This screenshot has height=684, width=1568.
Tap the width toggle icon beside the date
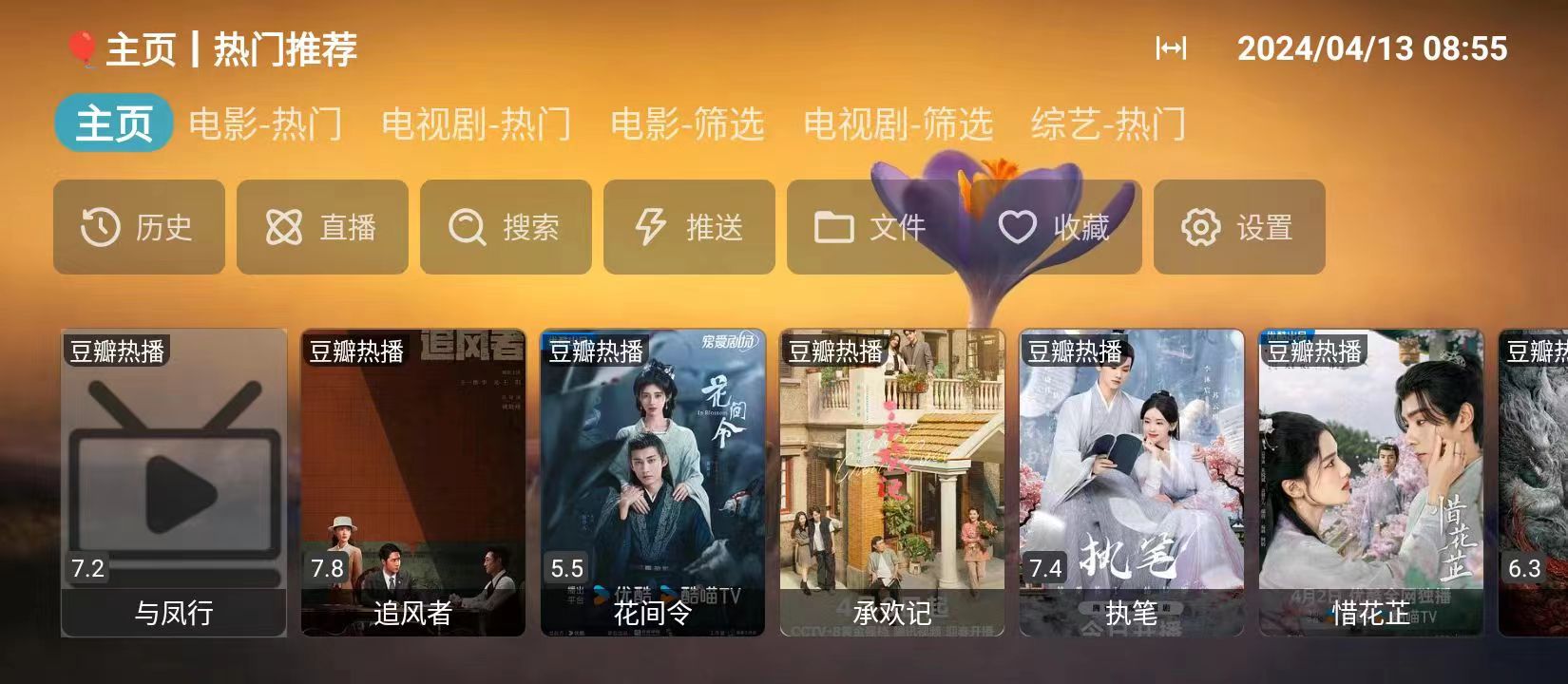[x=1171, y=48]
